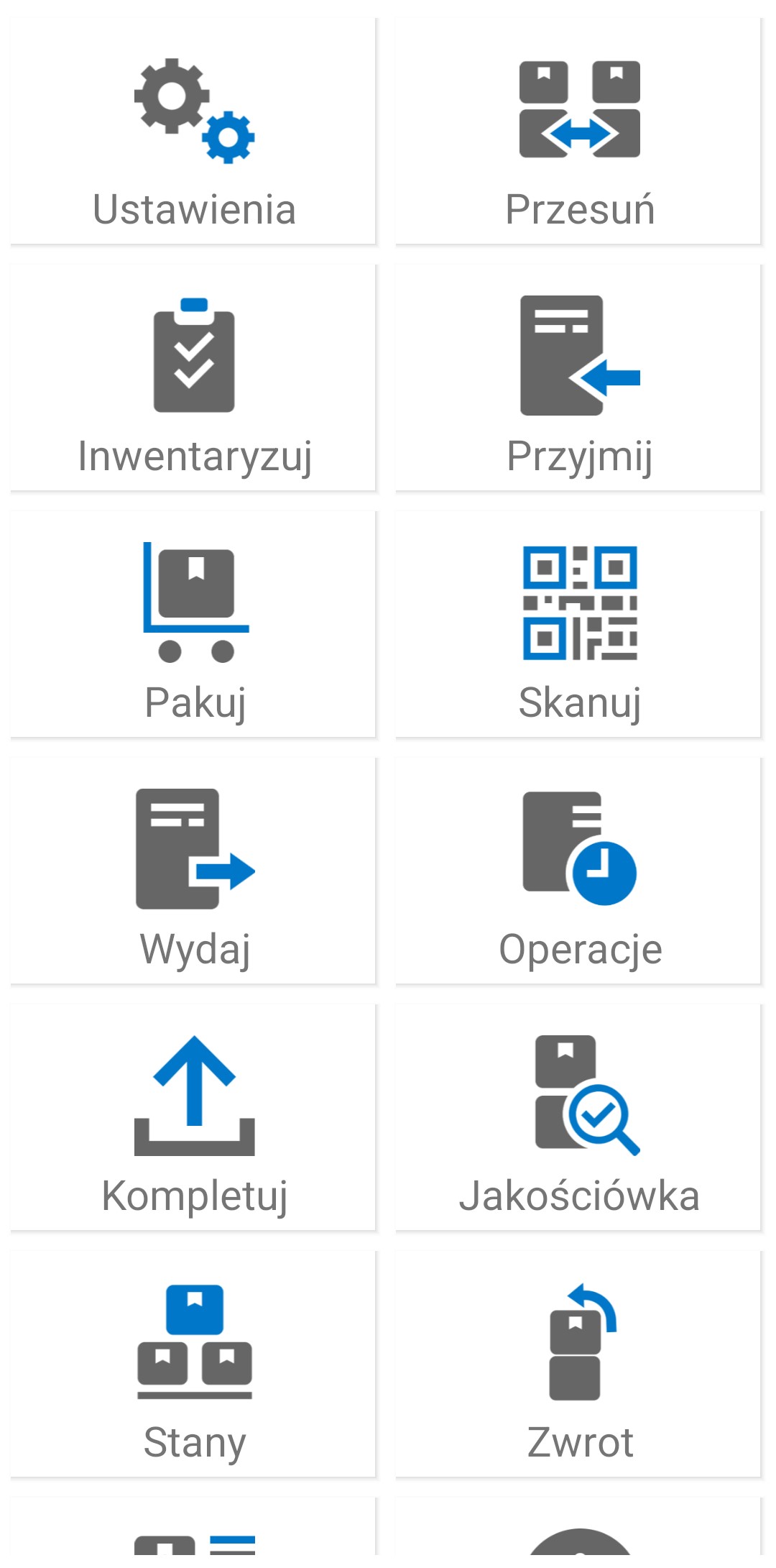Launch the Pakuj function

(193, 625)
